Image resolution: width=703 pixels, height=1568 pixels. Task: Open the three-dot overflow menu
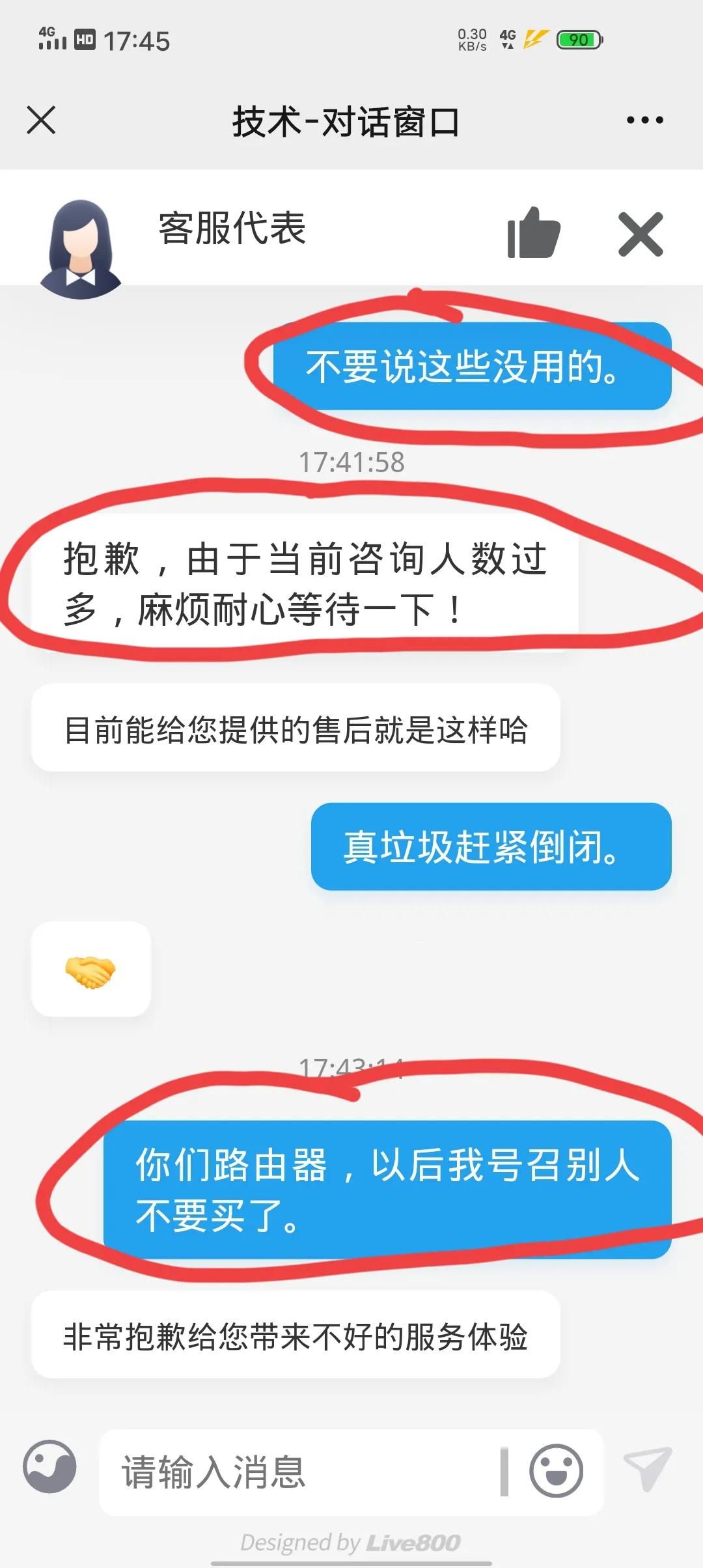tap(644, 120)
